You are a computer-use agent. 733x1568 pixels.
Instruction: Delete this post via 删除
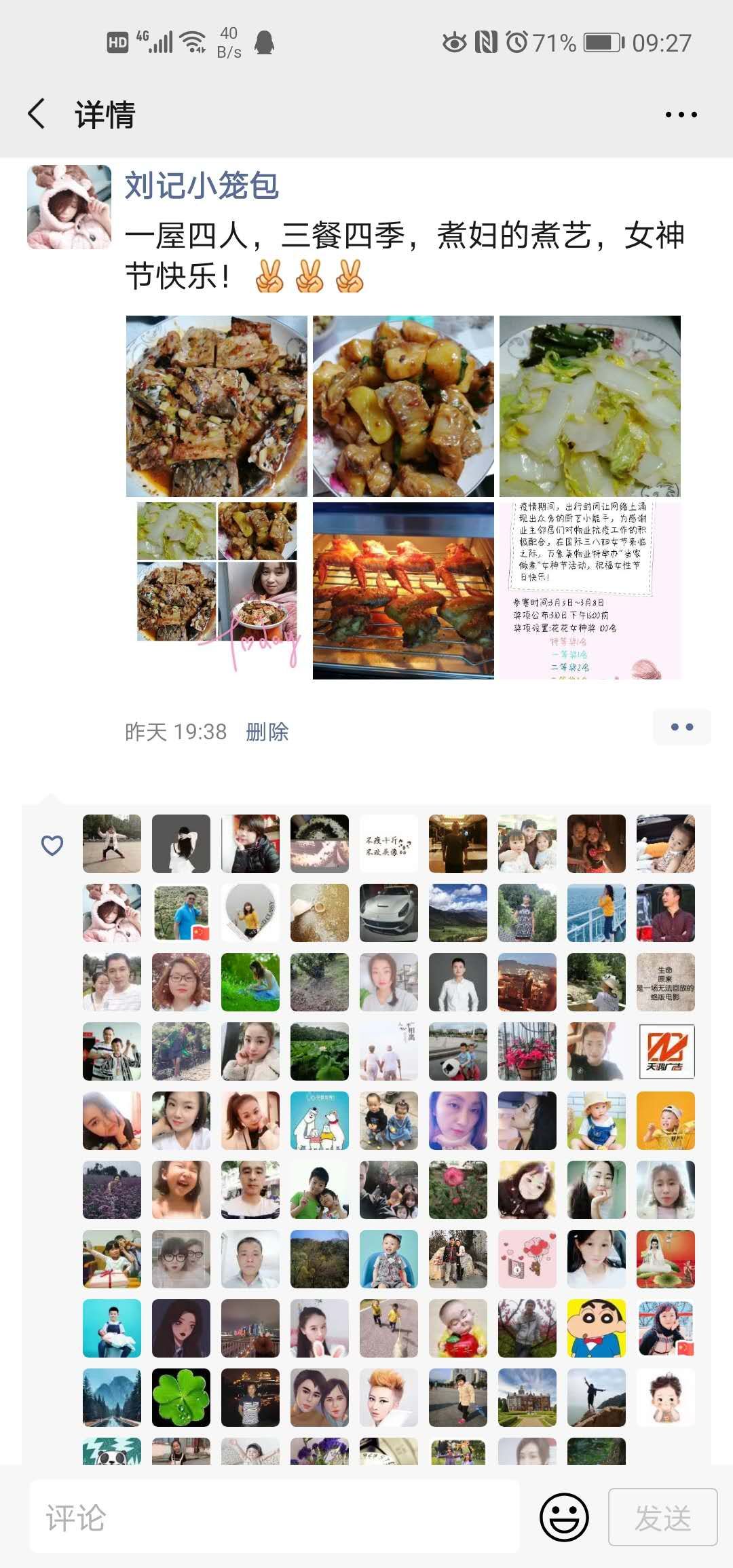pyautogui.click(x=267, y=732)
